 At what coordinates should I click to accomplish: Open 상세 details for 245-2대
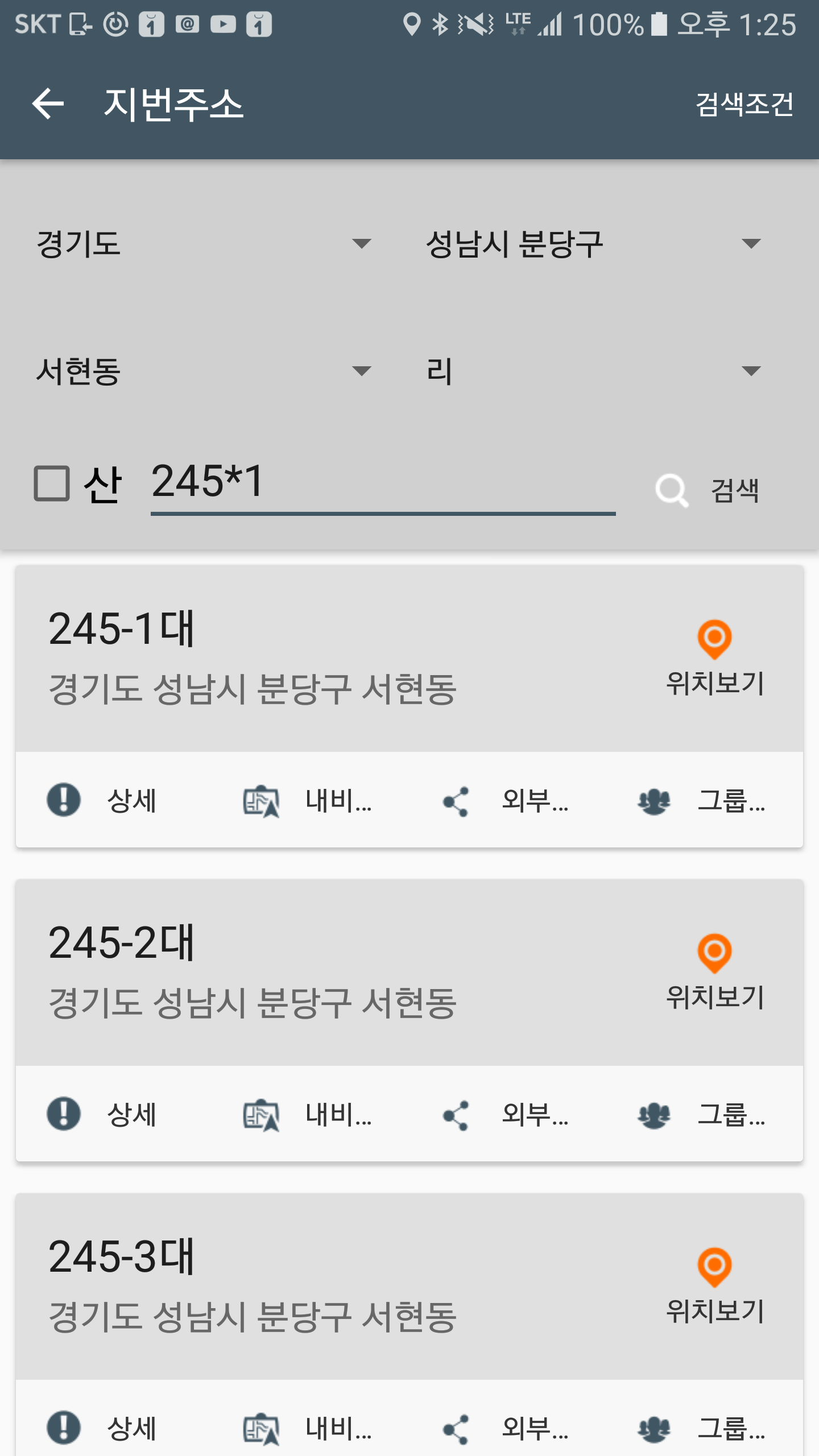pos(102,1114)
